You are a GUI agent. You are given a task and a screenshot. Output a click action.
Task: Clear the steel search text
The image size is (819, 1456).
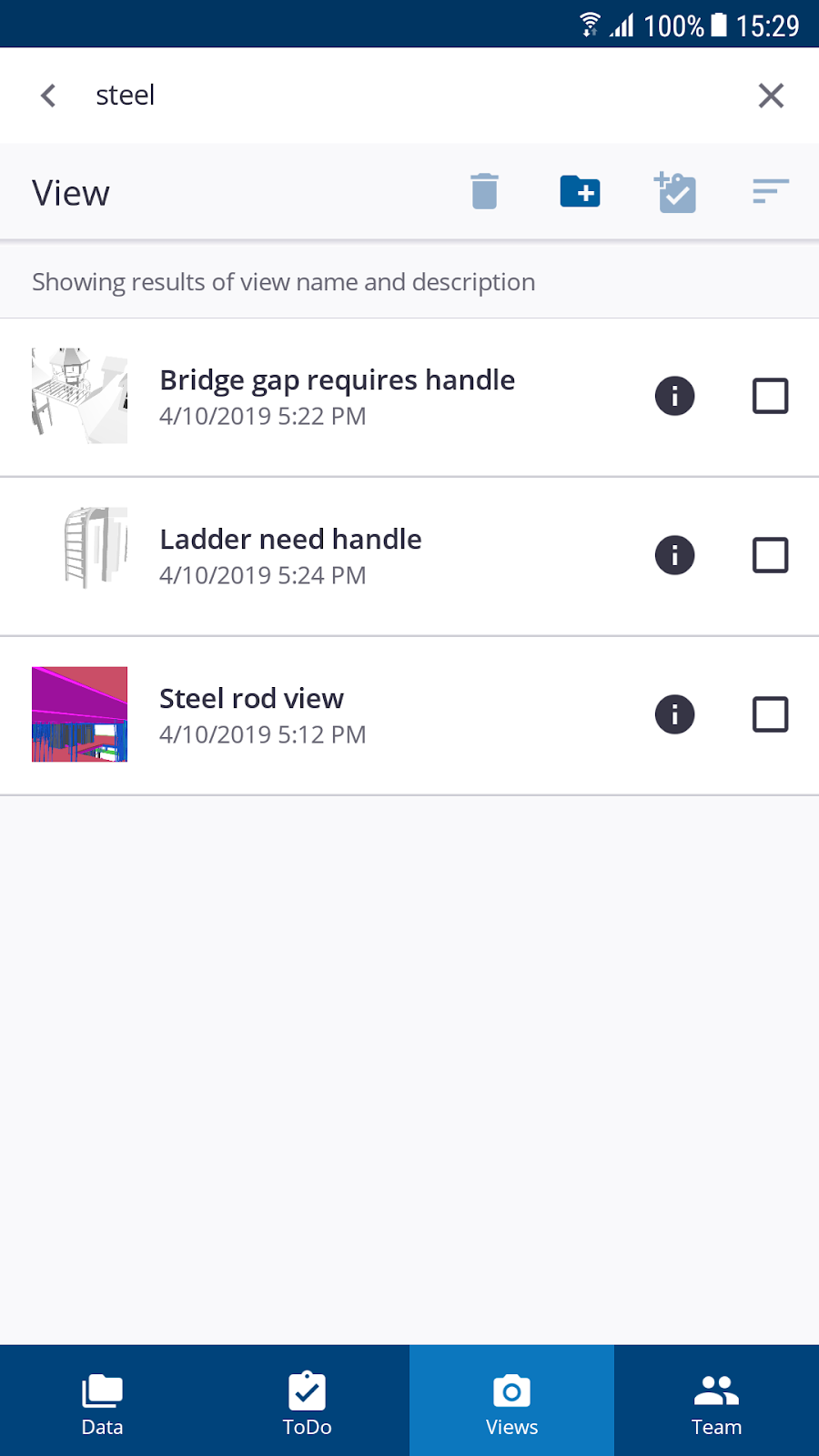(771, 96)
